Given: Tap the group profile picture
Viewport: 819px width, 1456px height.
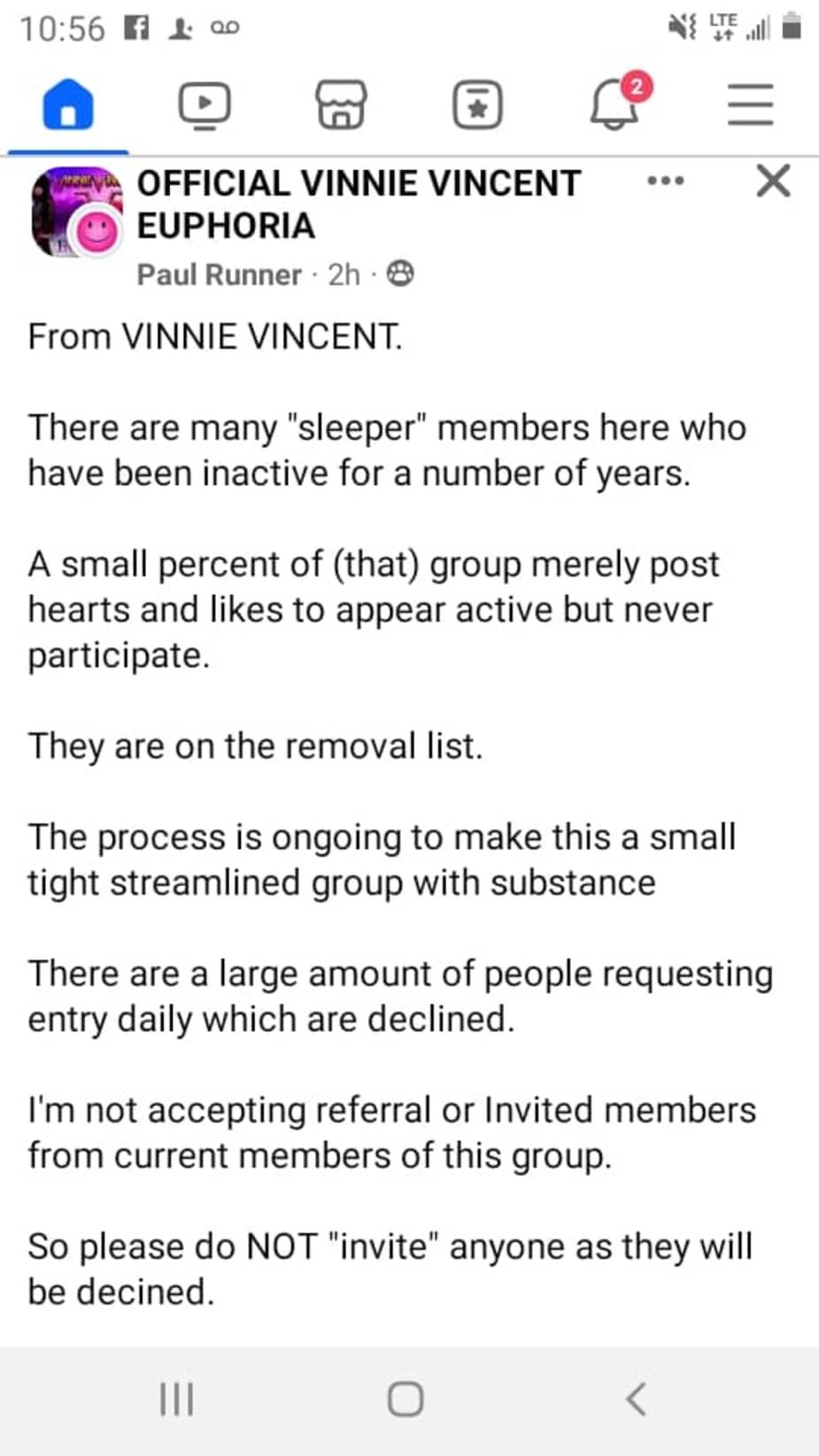Looking at the screenshot, I should (75, 212).
